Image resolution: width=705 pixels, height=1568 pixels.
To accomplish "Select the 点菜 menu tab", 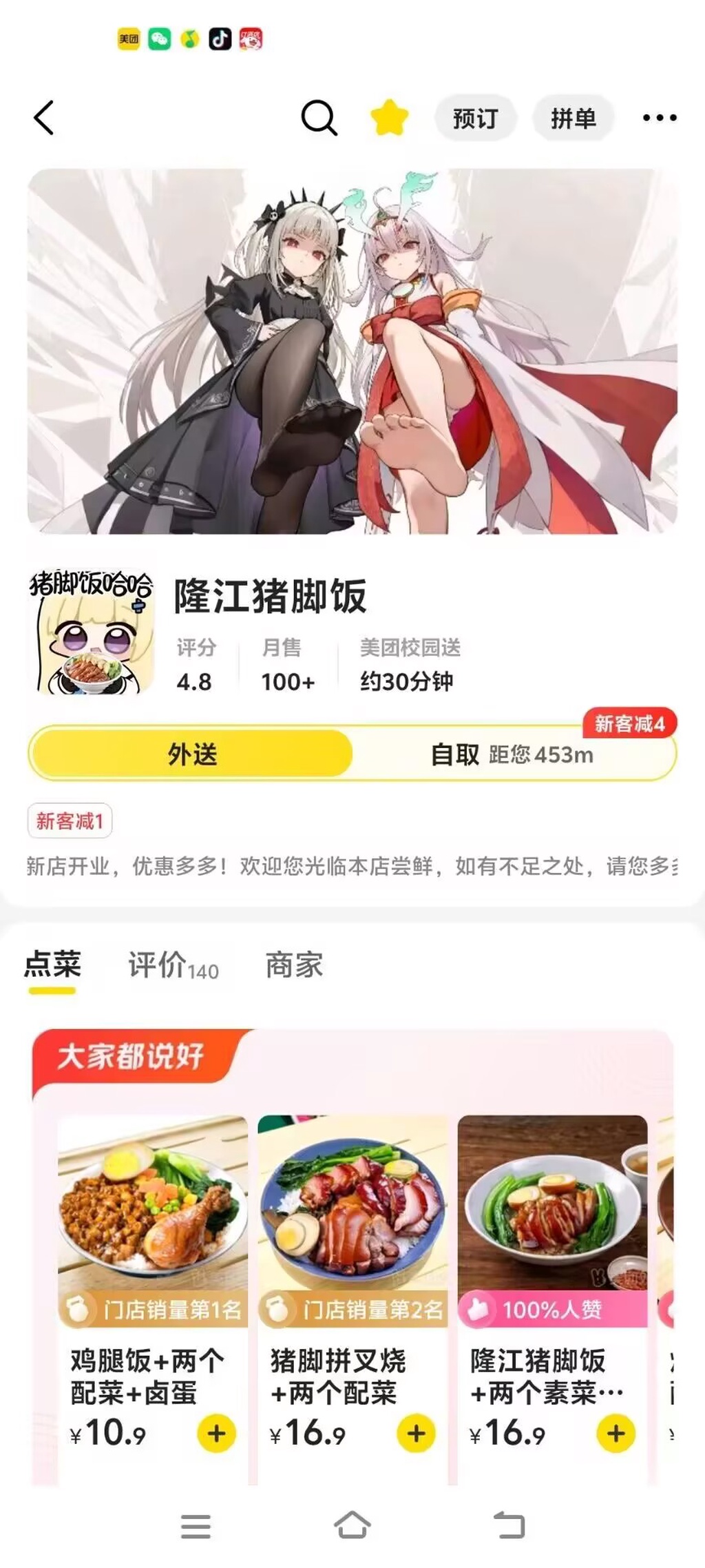I will pyautogui.click(x=52, y=964).
